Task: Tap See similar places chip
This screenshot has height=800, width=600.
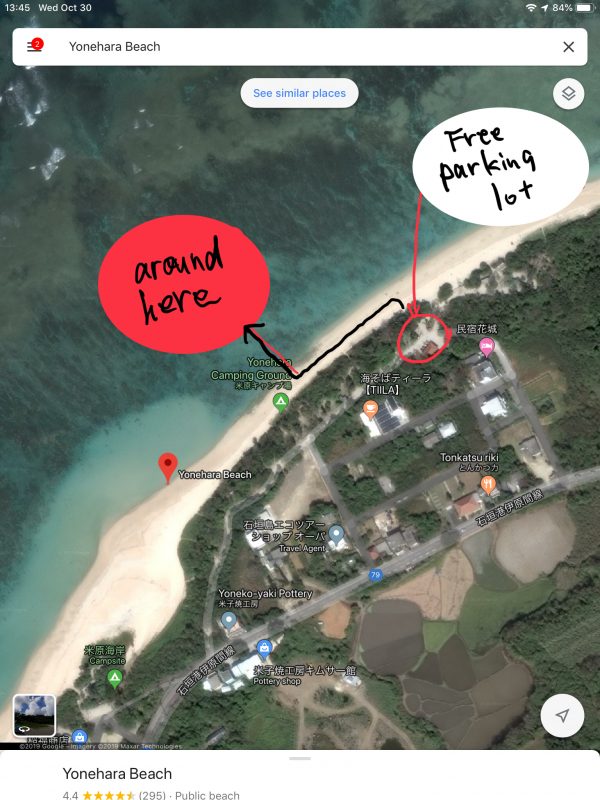Action: [x=299, y=93]
